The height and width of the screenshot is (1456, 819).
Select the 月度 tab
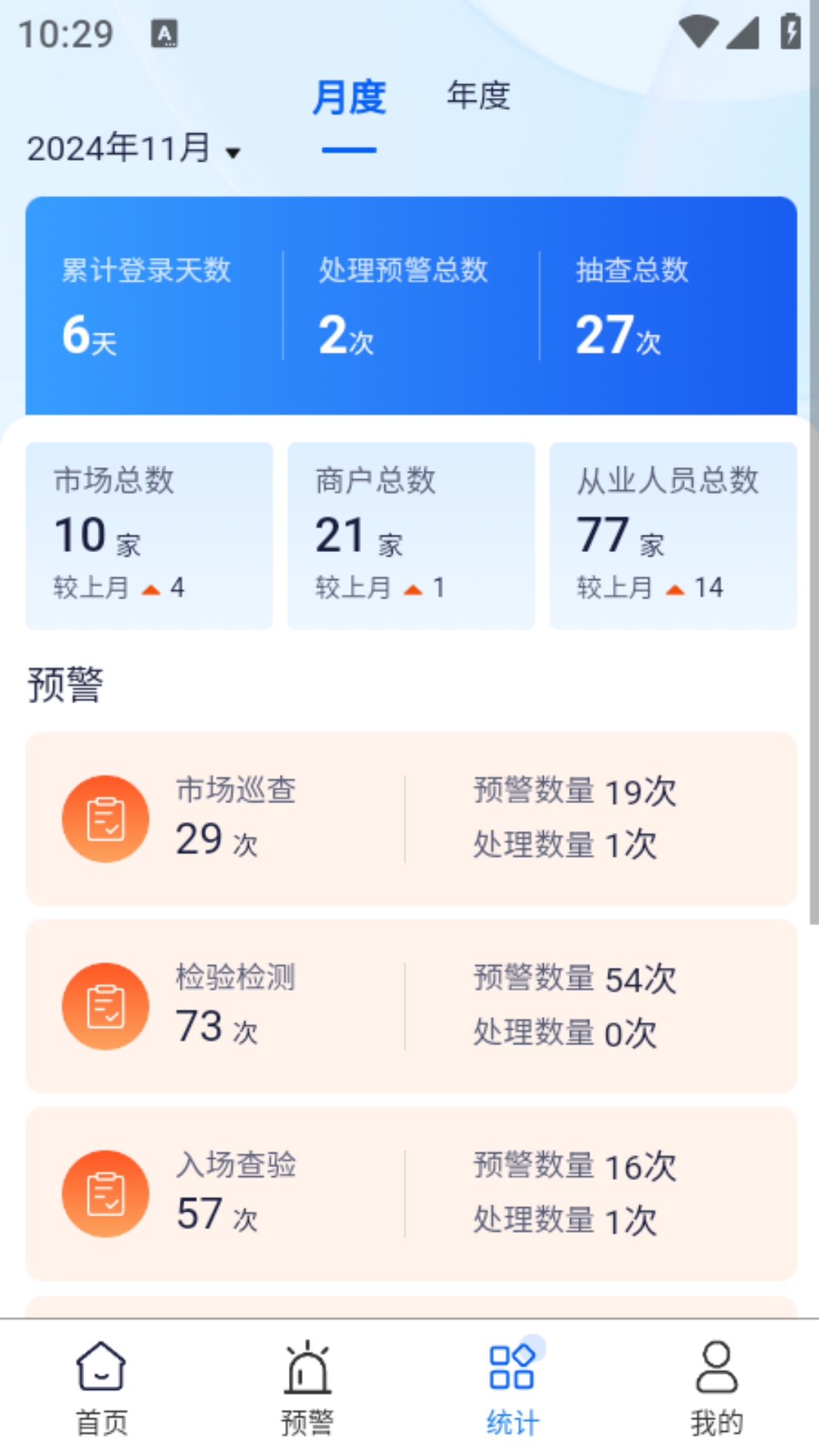(350, 97)
